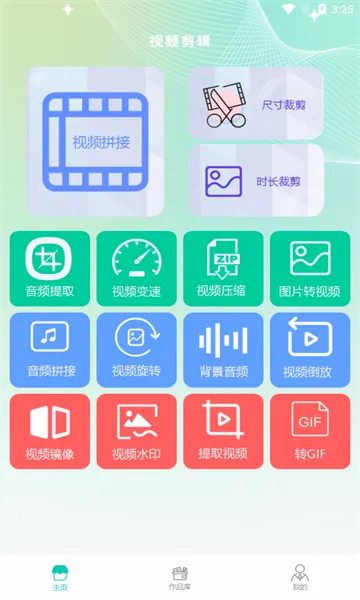Open 视频倒放 video reverse tool
The height and width of the screenshot is (600, 360).
(310, 350)
